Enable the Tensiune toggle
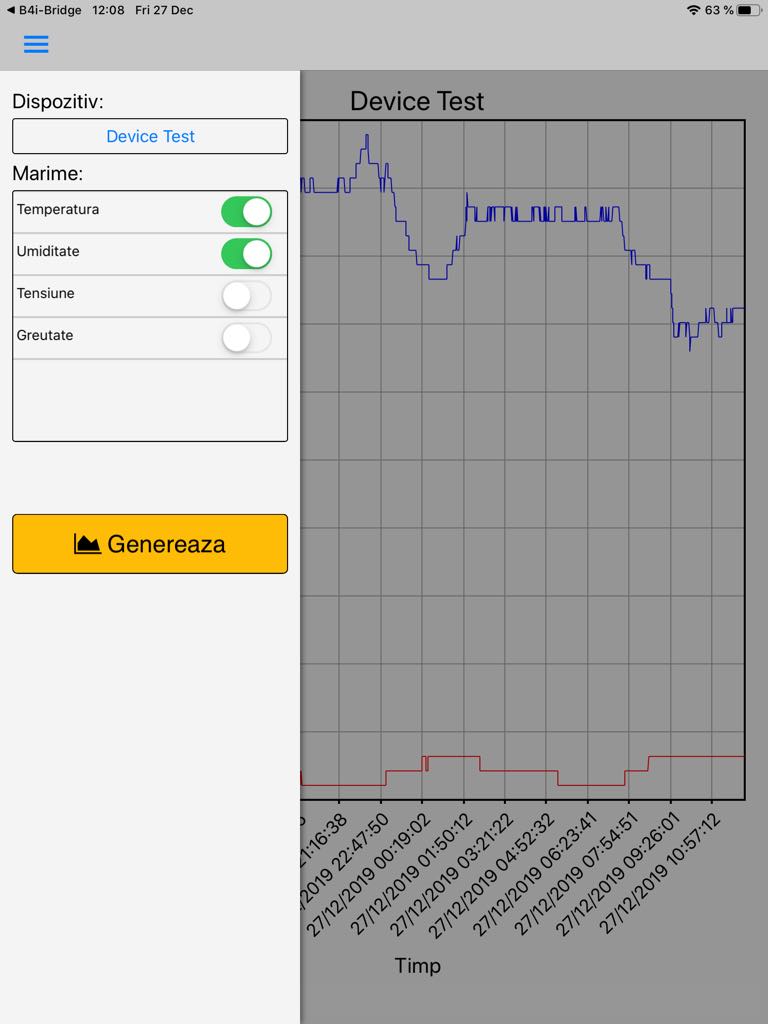Viewport: 768px width, 1024px height. (x=246, y=296)
